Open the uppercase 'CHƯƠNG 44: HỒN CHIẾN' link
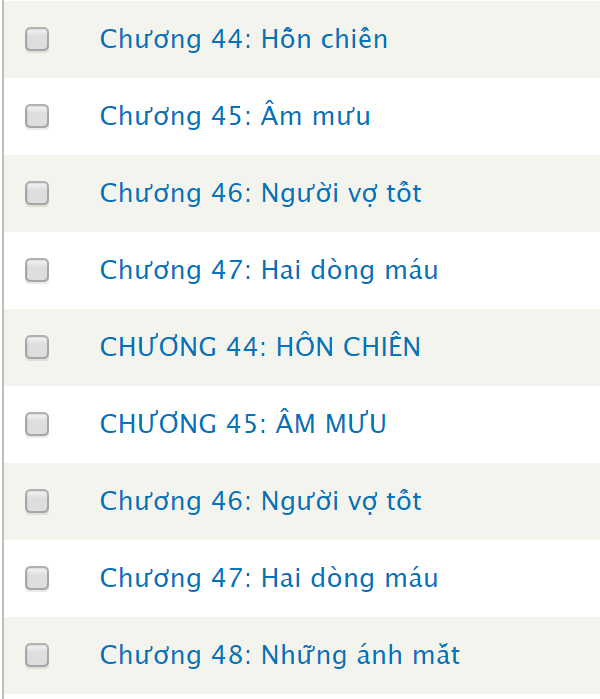Screen dimensions: 600x699 tap(260, 347)
